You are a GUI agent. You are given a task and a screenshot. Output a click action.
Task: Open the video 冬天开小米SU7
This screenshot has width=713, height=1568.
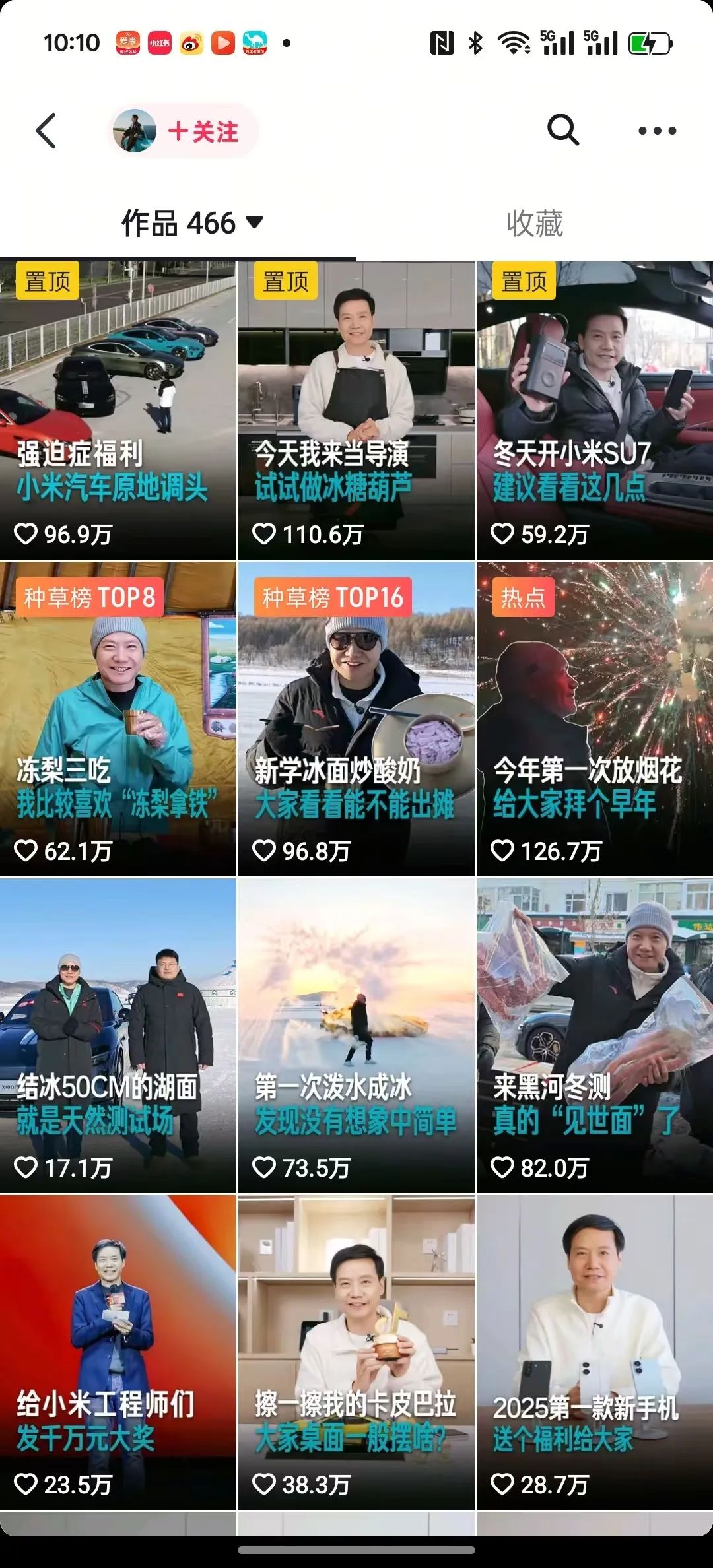coord(595,409)
